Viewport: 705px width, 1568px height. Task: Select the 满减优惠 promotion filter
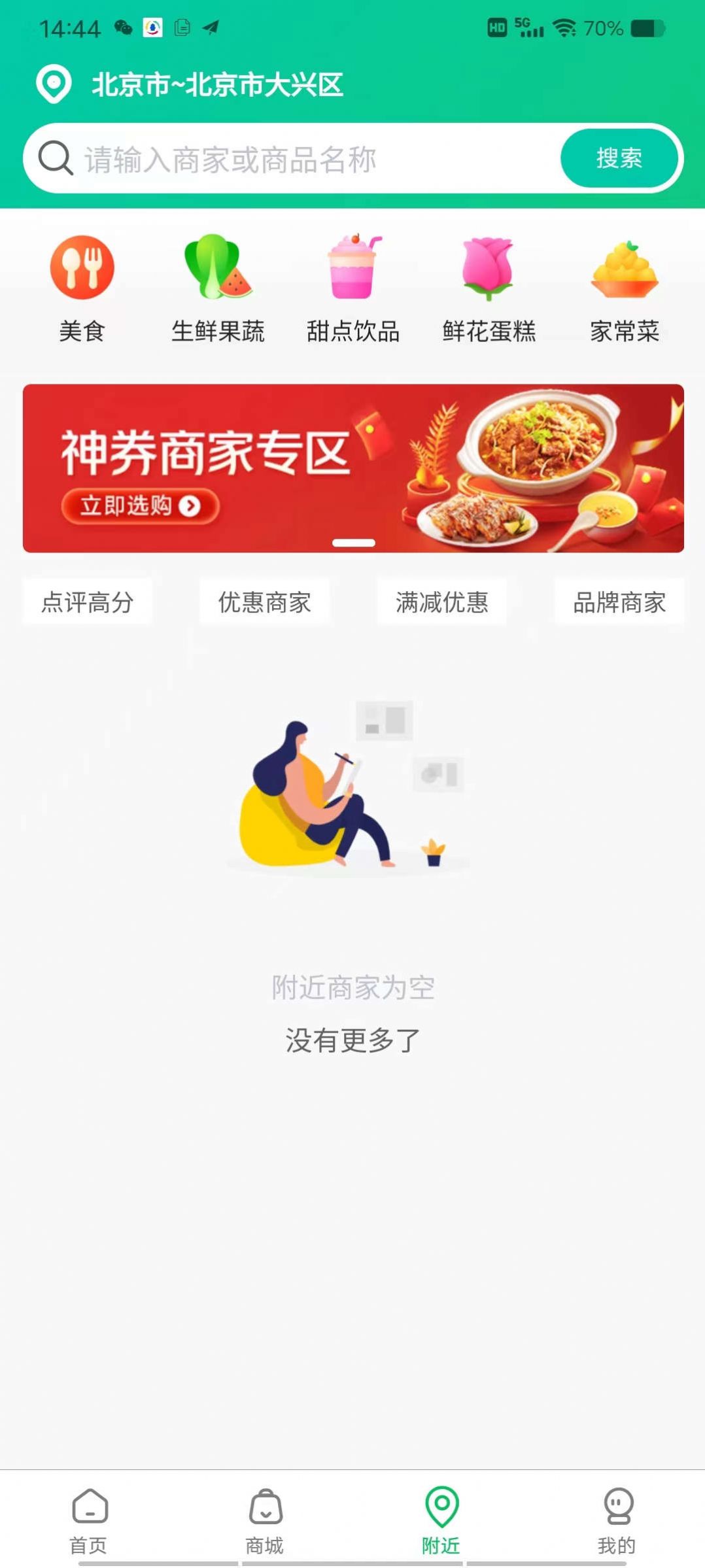(x=442, y=603)
